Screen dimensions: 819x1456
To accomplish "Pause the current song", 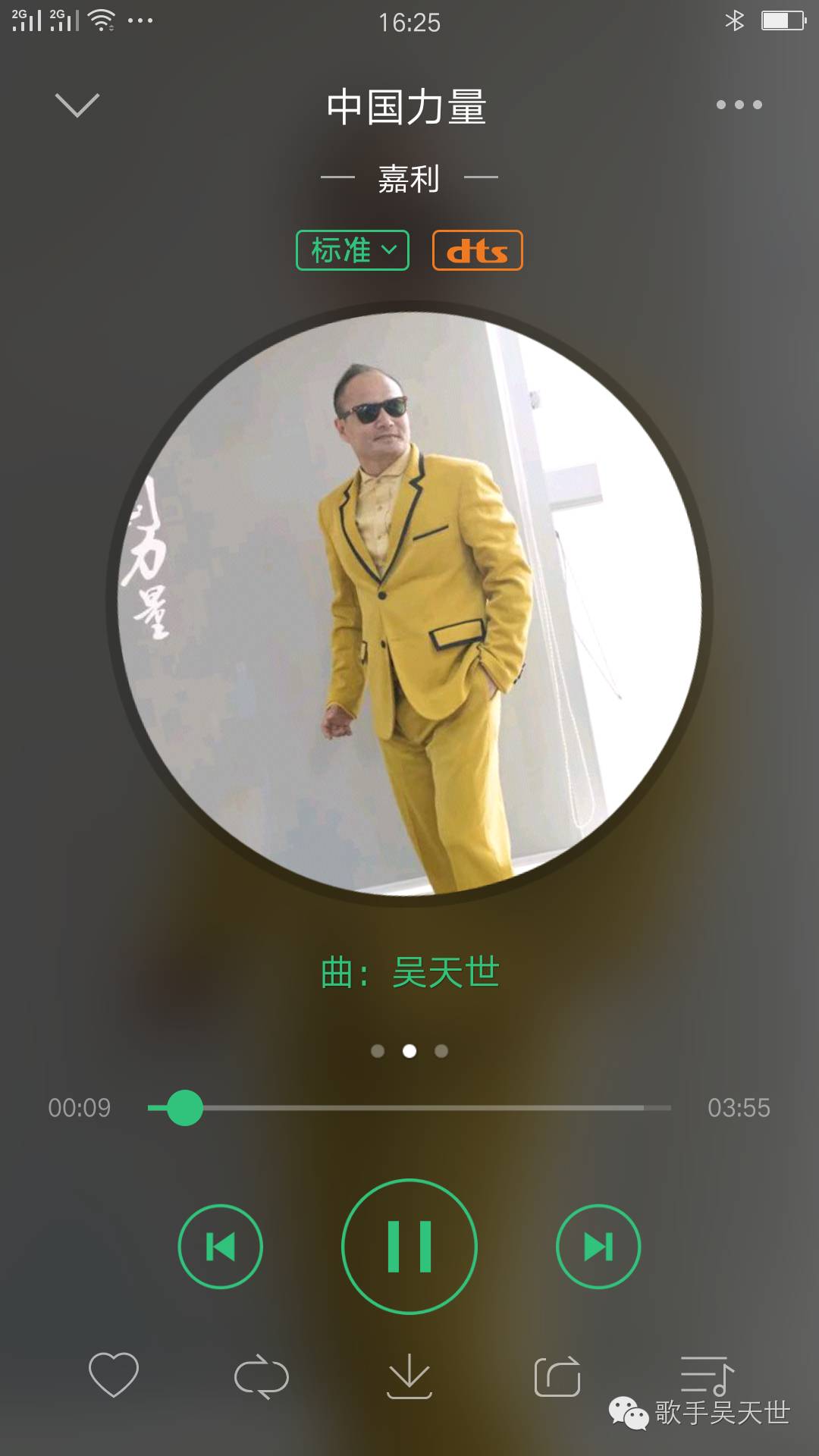I will [x=409, y=1246].
